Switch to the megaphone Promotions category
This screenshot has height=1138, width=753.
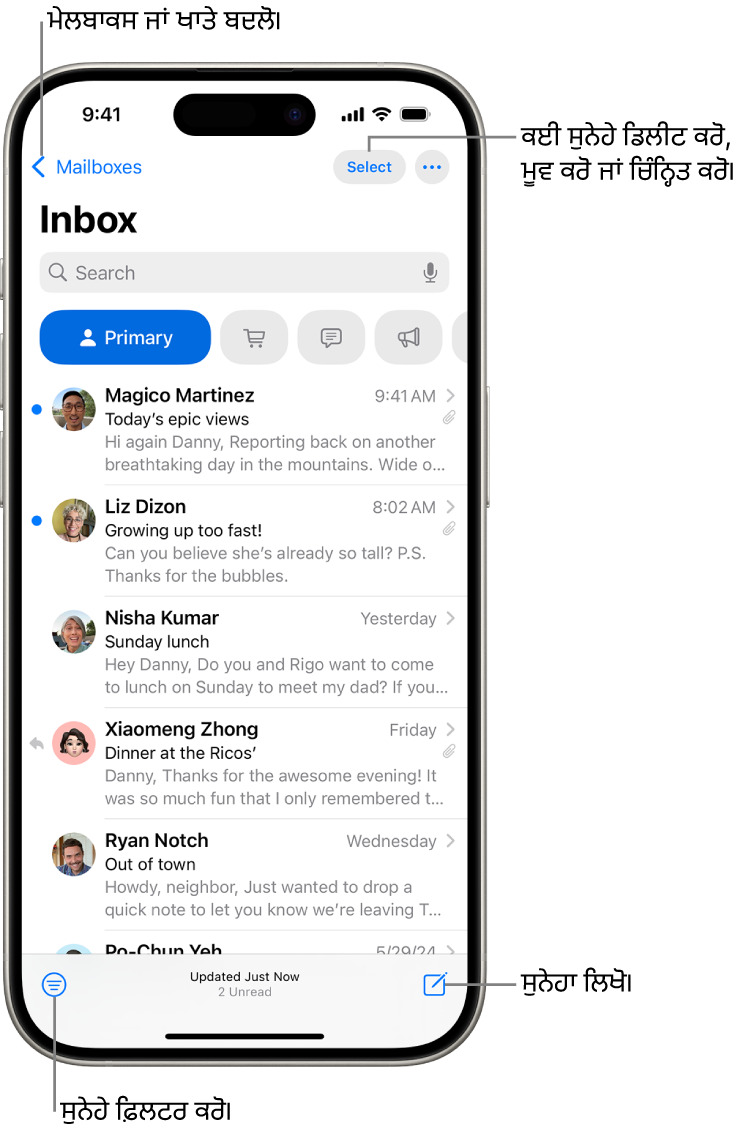[x=408, y=338]
